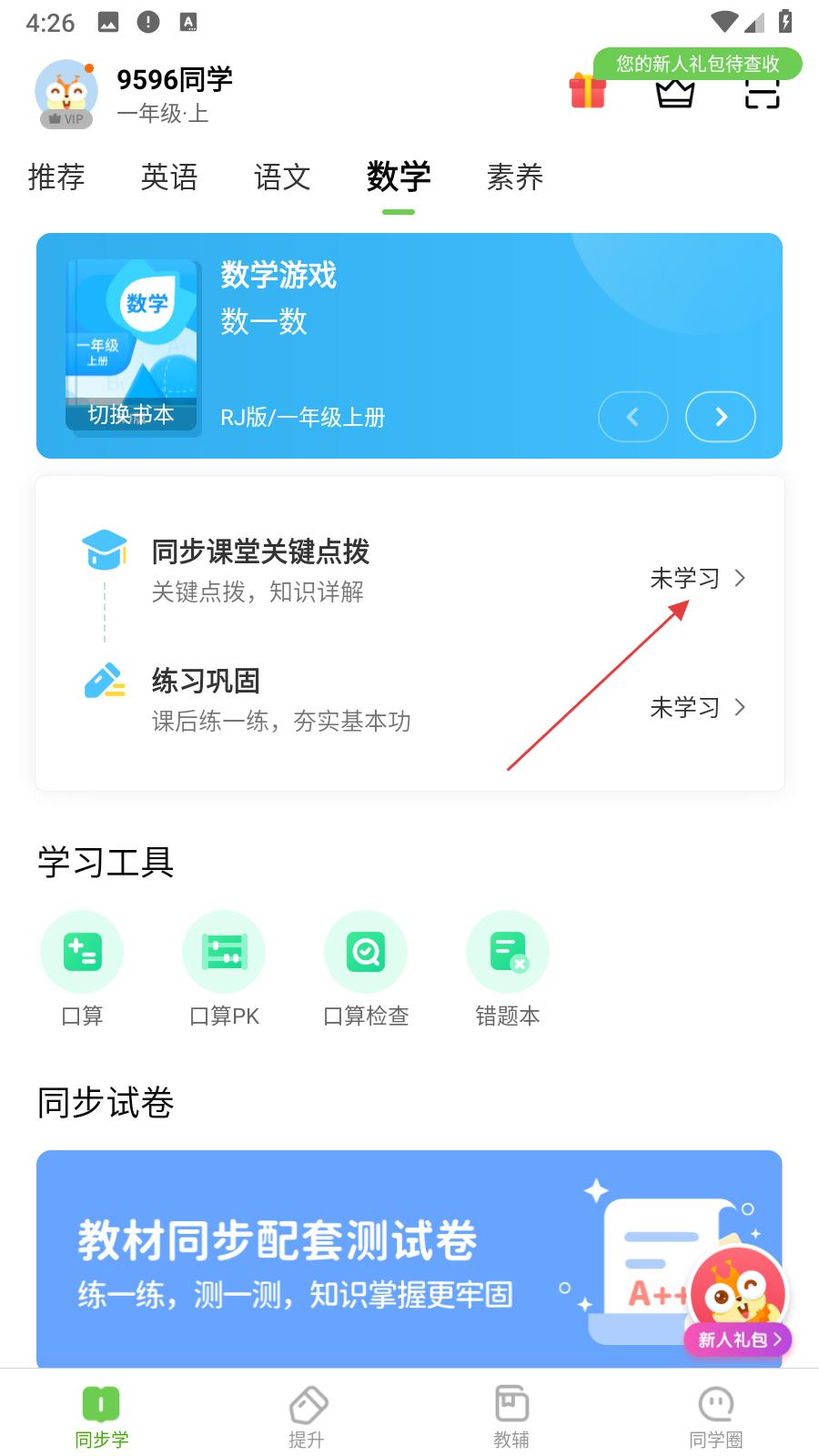
Task: Switch to the 同学圈 bottom tab
Action: (716, 1416)
